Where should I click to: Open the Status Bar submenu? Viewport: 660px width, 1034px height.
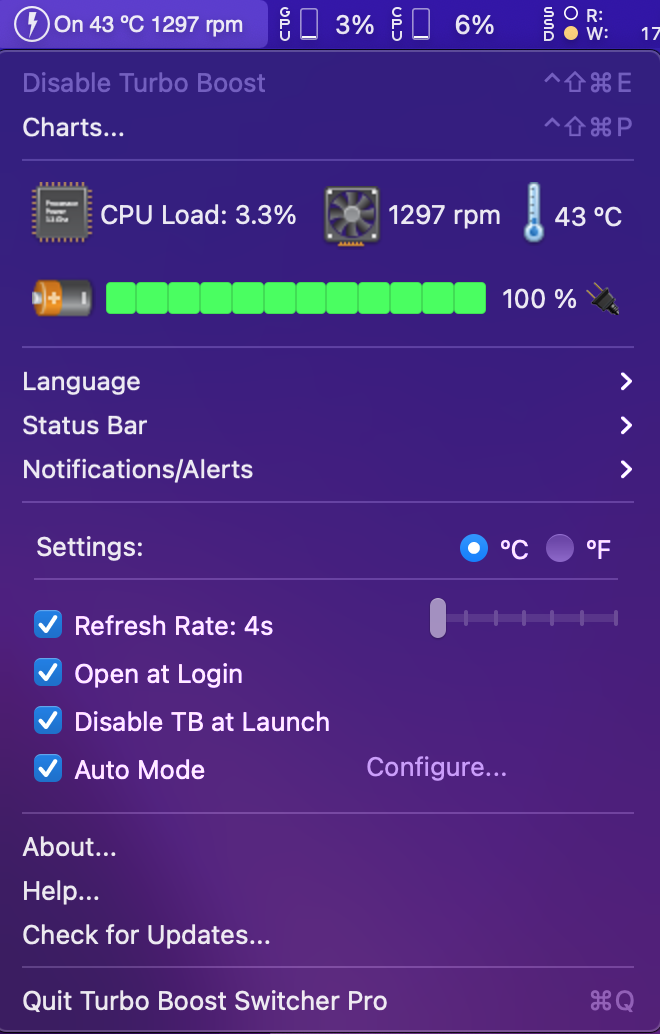pos(84,425)
